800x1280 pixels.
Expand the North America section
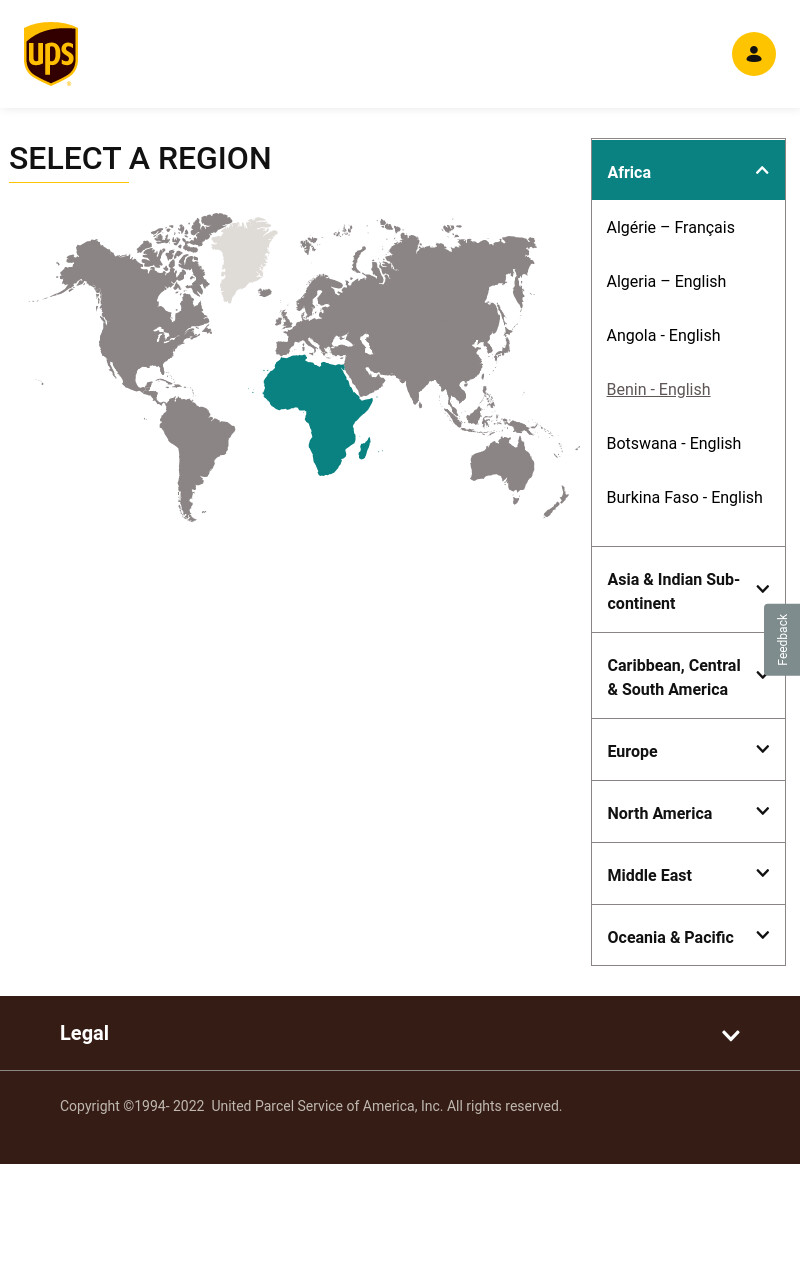688,812
